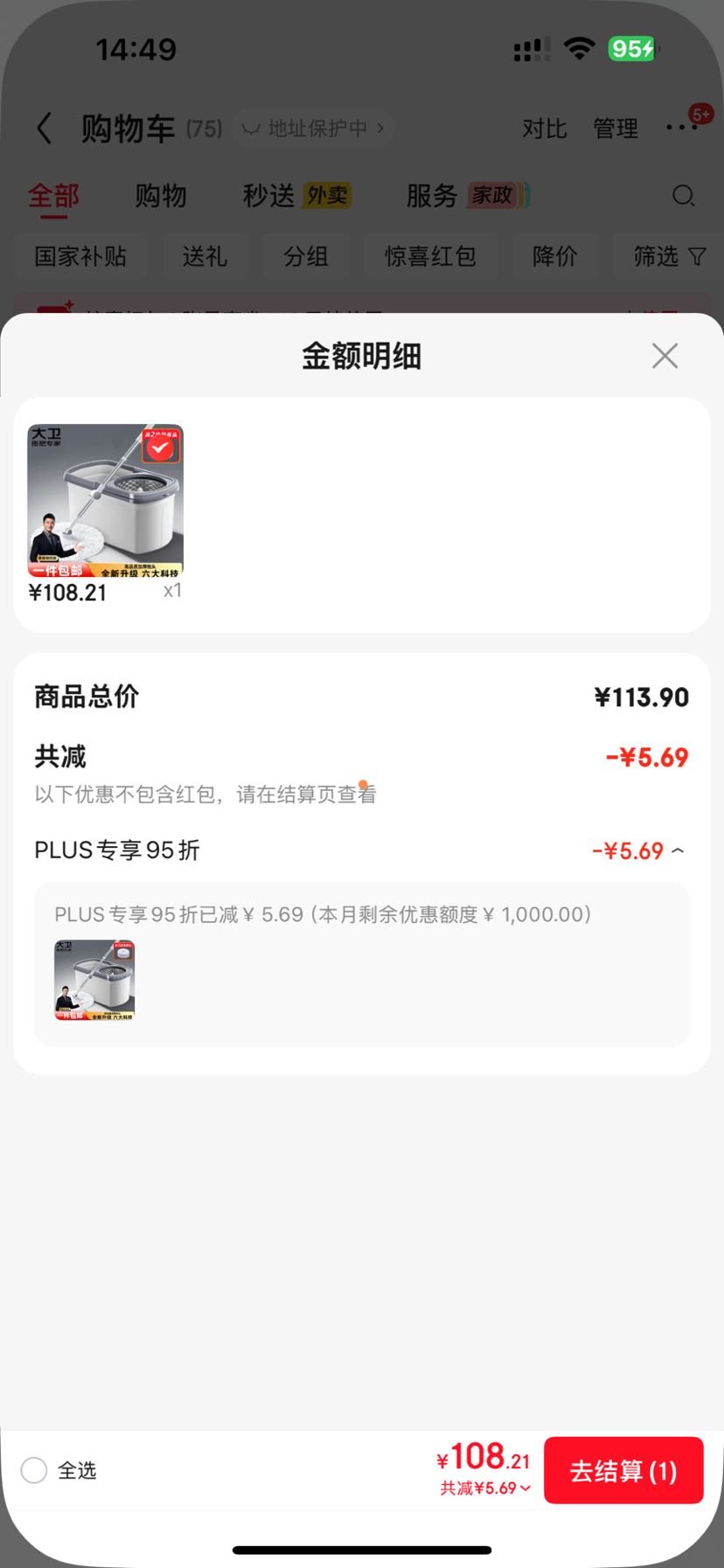The width and height of the screenshot is (724, 1568).
Task: Collapse the PLUS专享95折 discount details
Action: pyautogui.click(x=678, y=850)
